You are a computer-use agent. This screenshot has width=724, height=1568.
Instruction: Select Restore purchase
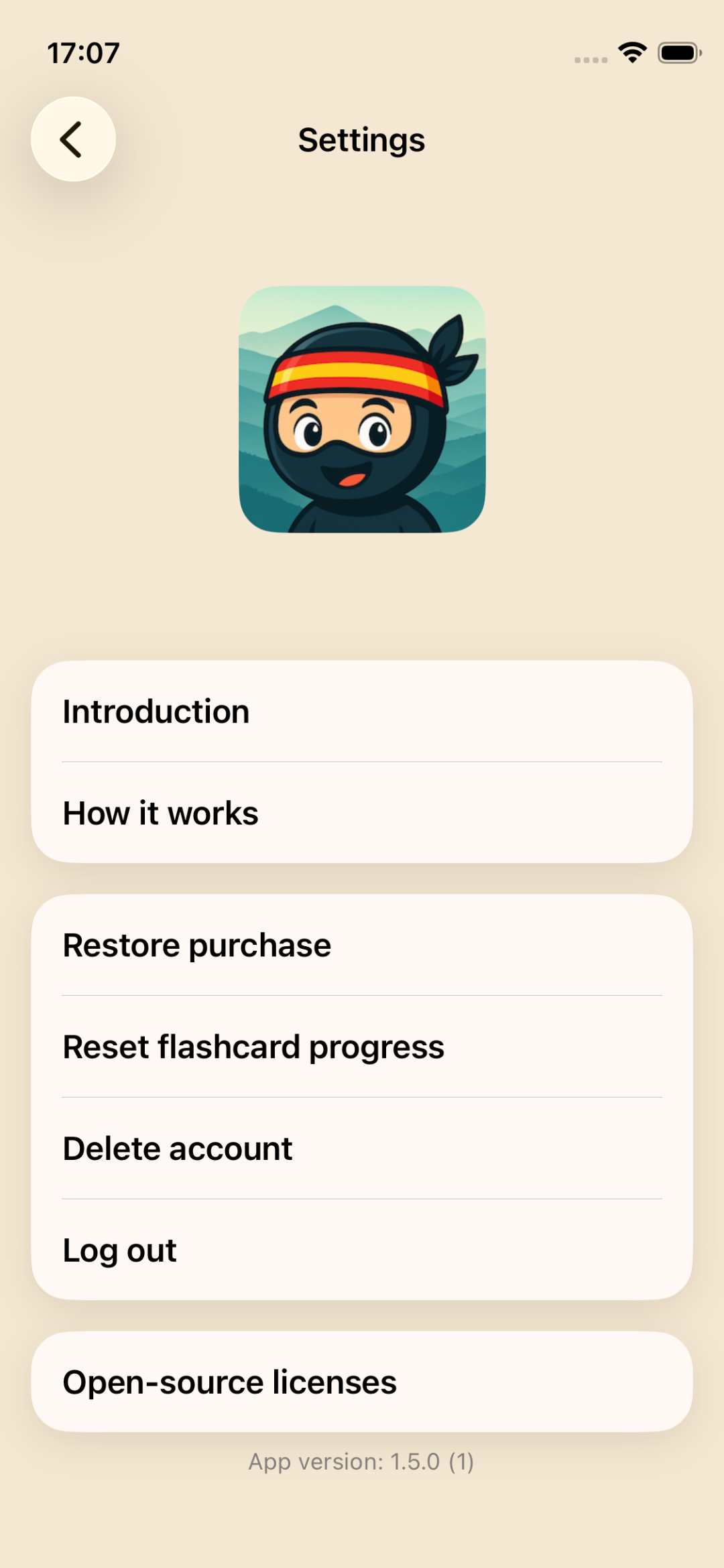(362, 945)
